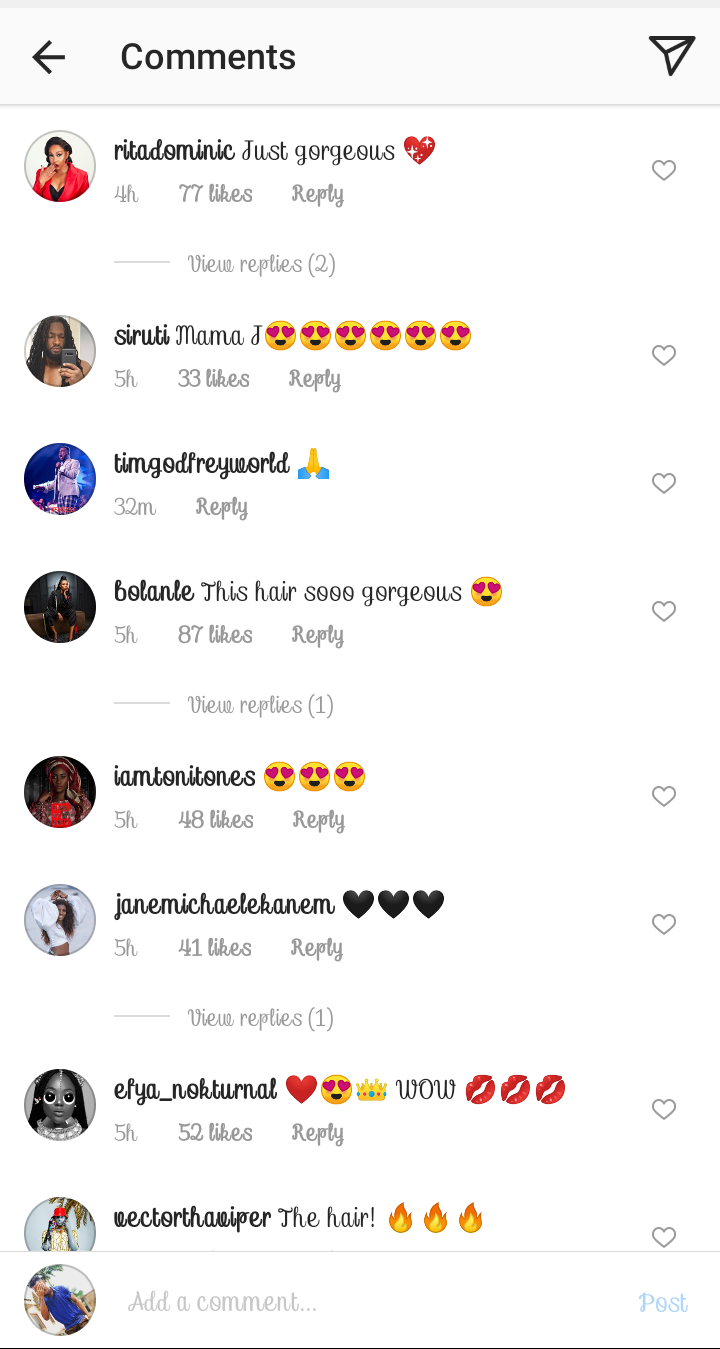720x1349 pixels.
Task: Go back from Comments screen
Action: [x=48, y=57]
